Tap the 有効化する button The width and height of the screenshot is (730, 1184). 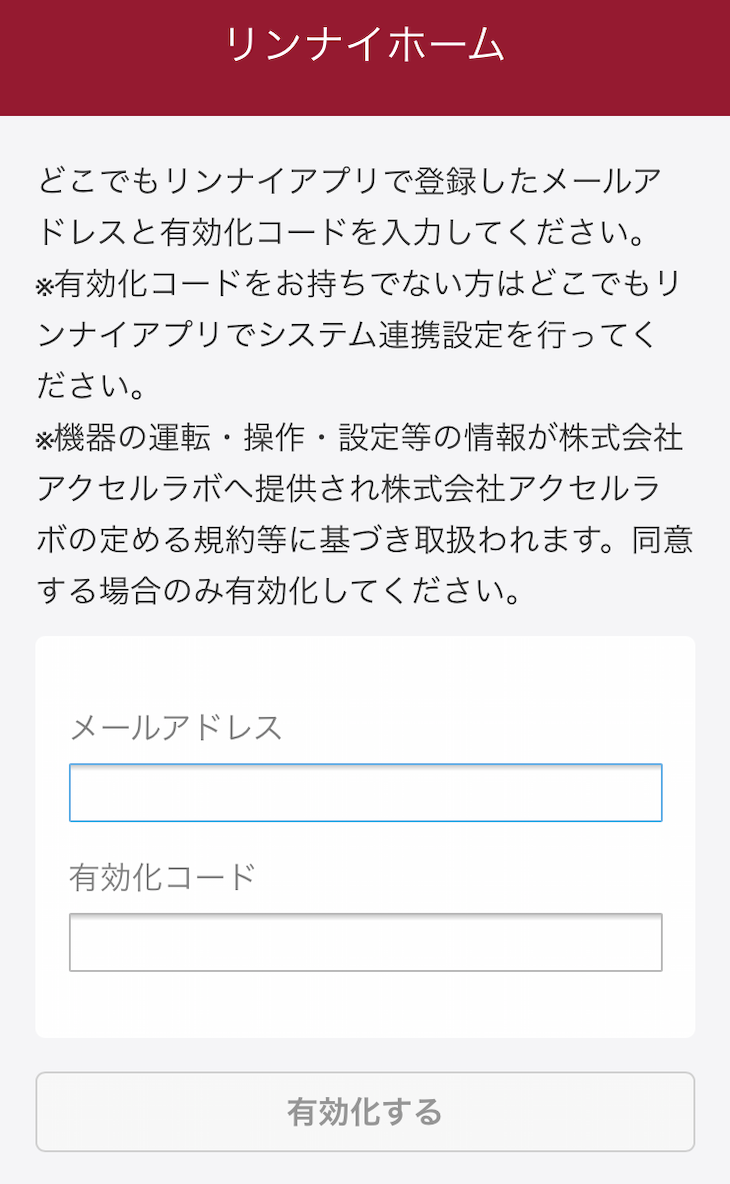[365, 1112]
